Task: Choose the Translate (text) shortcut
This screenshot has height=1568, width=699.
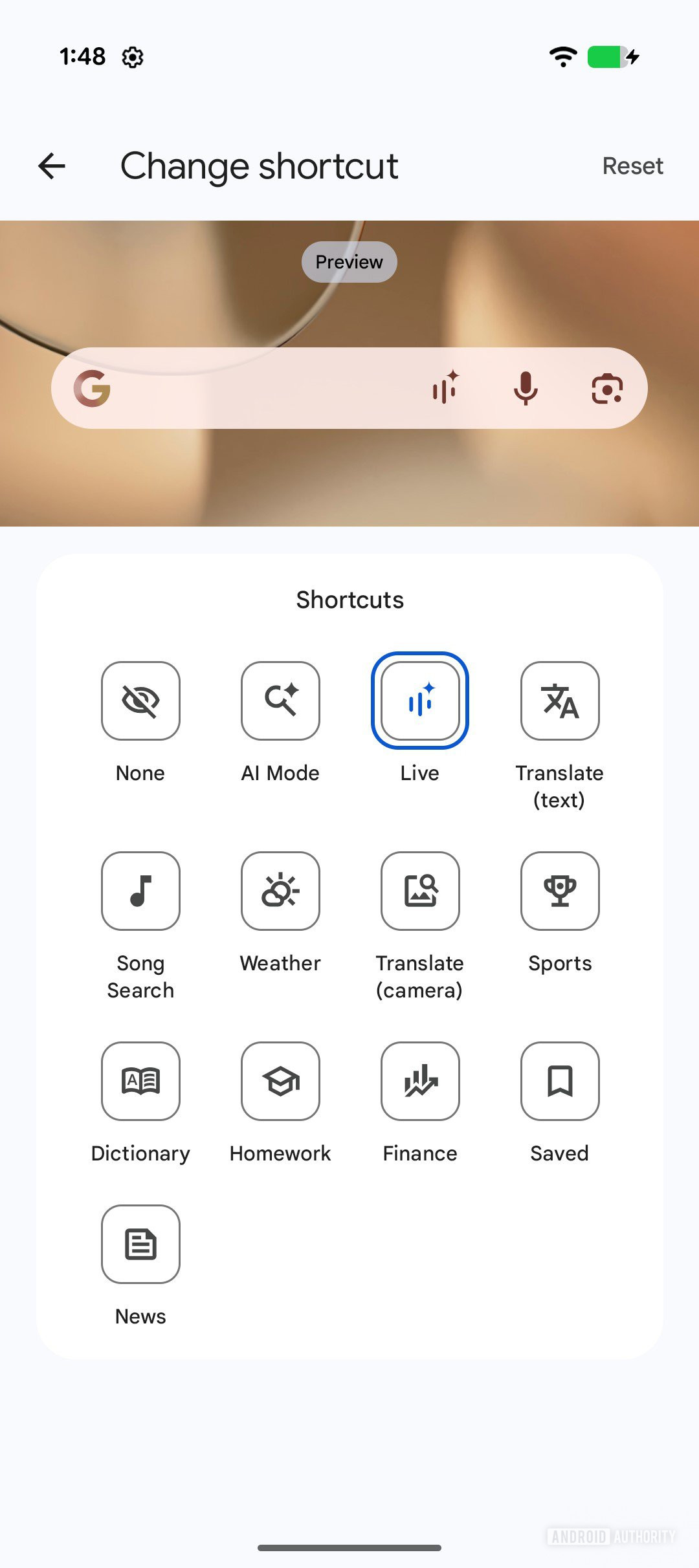Action: coord(560,701)
